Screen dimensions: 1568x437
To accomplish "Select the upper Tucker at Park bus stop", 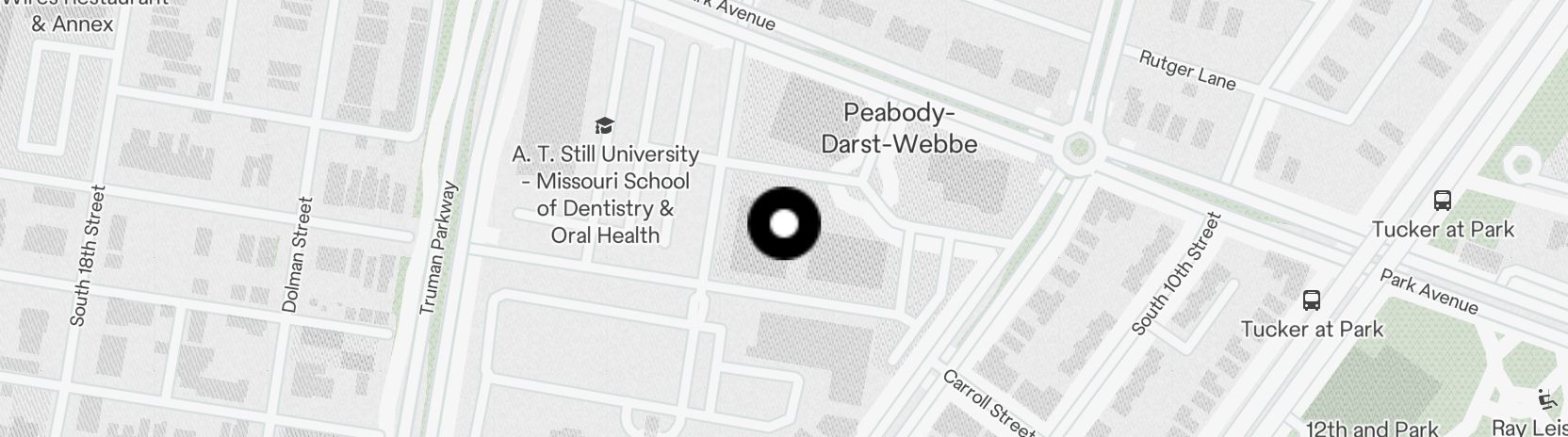I will click(1442, 201).
